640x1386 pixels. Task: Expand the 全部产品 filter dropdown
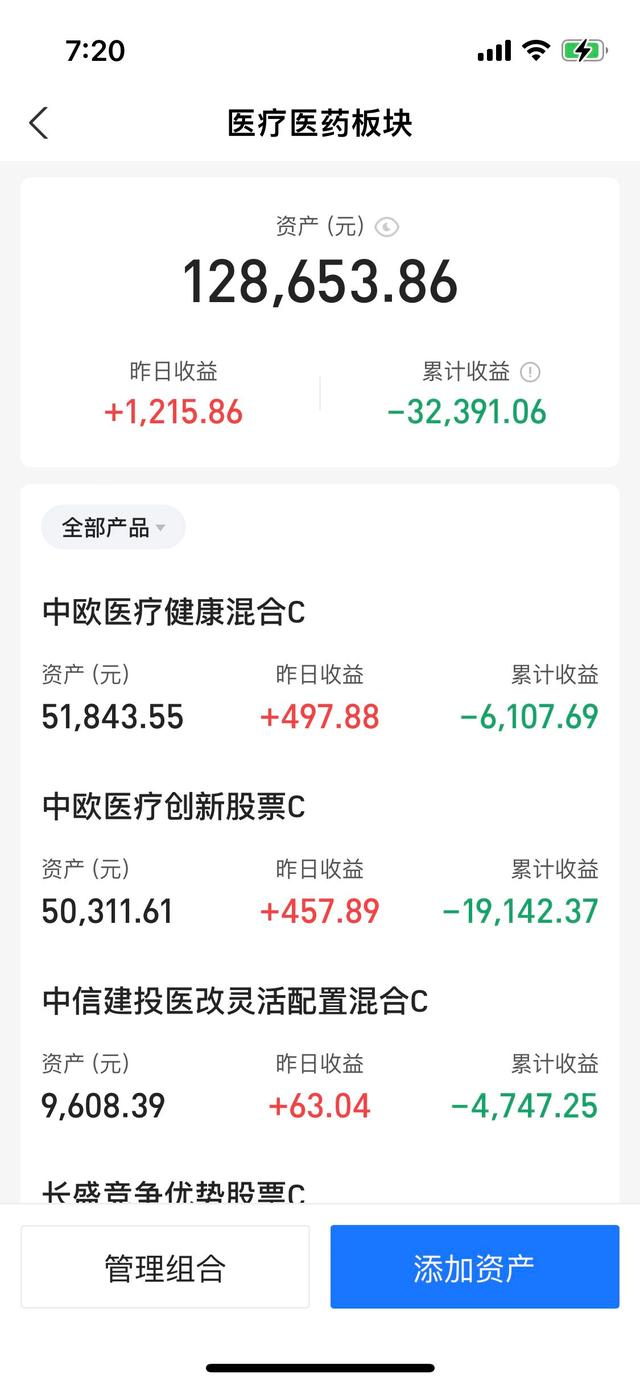113,527
